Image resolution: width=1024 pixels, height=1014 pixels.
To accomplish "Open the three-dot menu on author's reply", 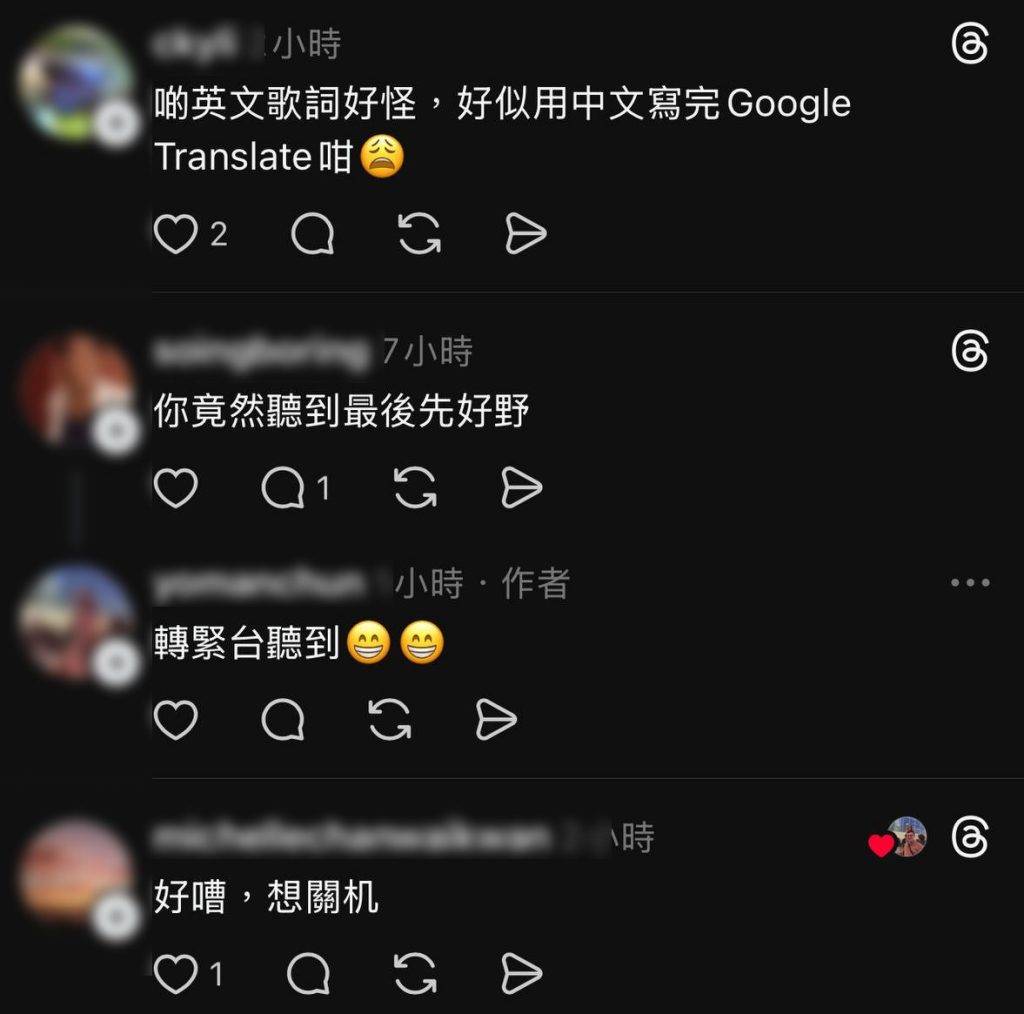I will [x=970, y=583].
